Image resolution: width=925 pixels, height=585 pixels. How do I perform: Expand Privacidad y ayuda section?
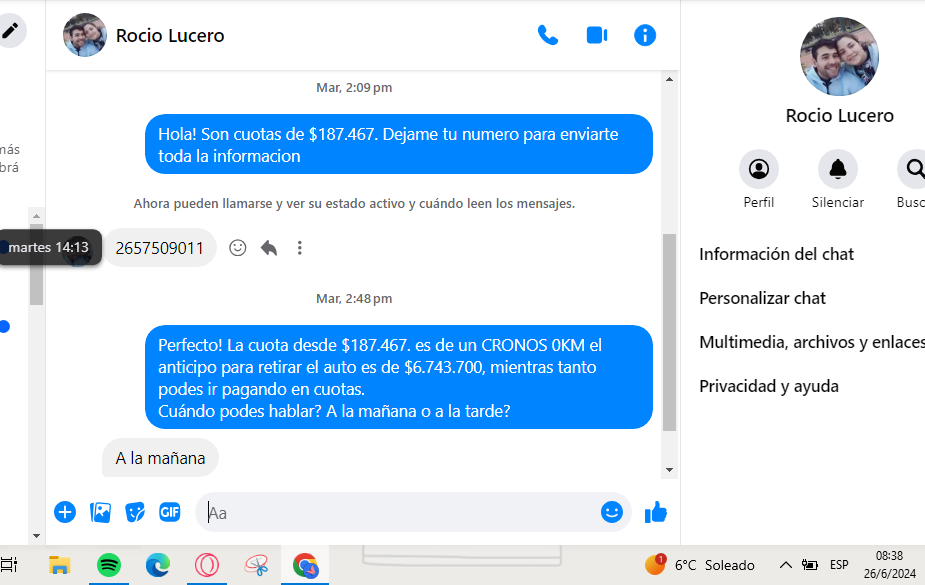(768, 386)
